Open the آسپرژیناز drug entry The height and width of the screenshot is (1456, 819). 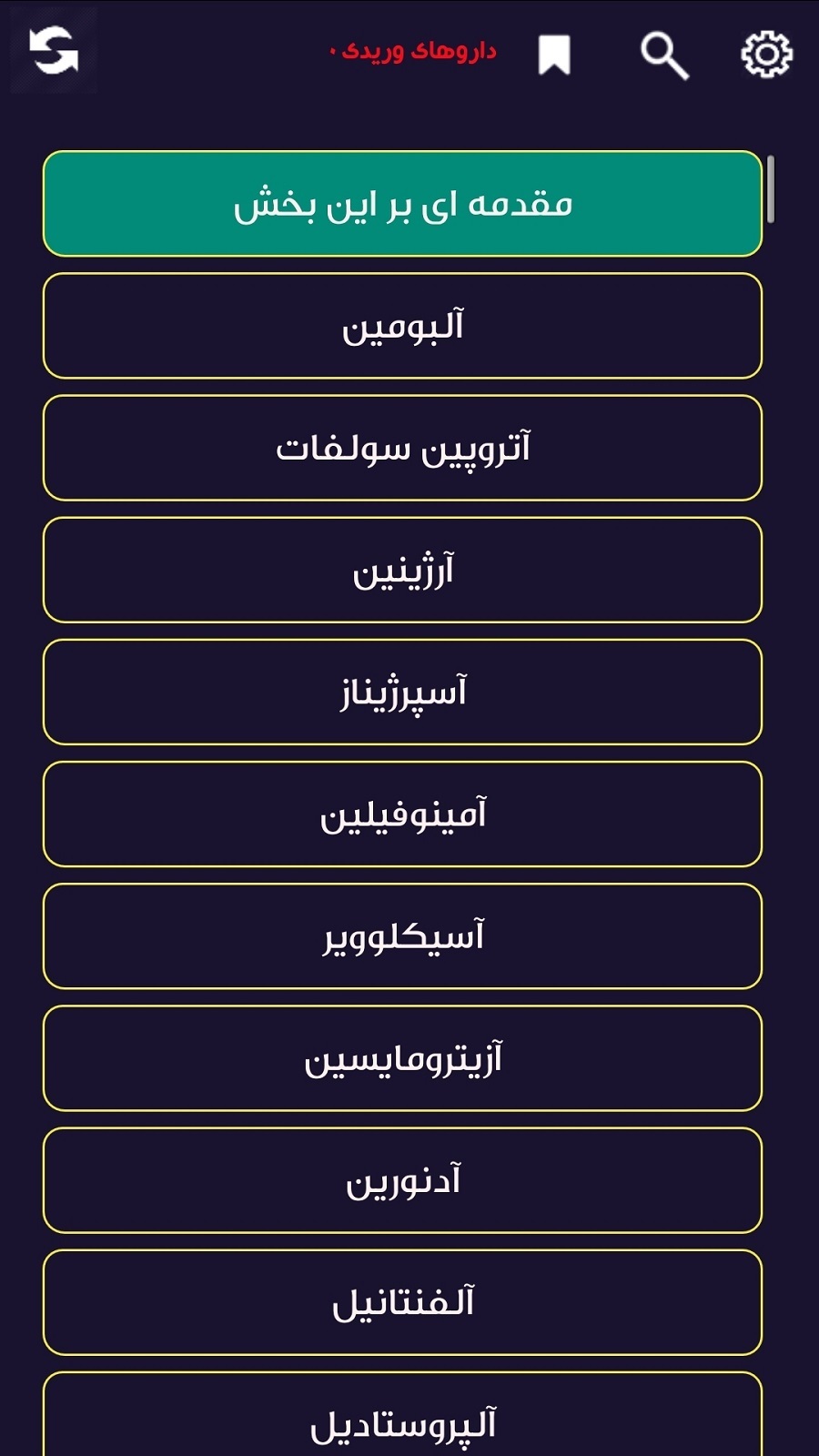click(402, 693)
